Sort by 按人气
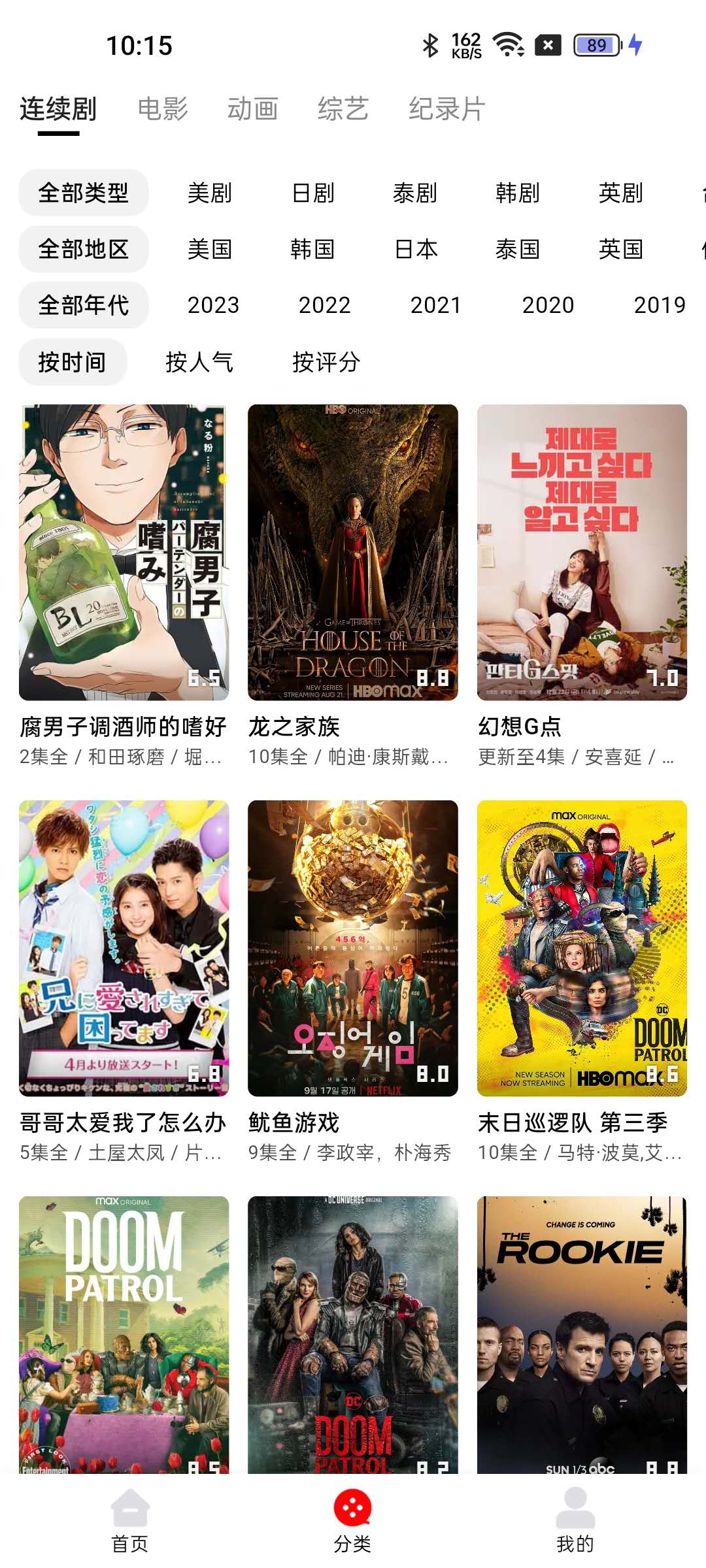Viewport: 706px width, 1568px height. 199,362
